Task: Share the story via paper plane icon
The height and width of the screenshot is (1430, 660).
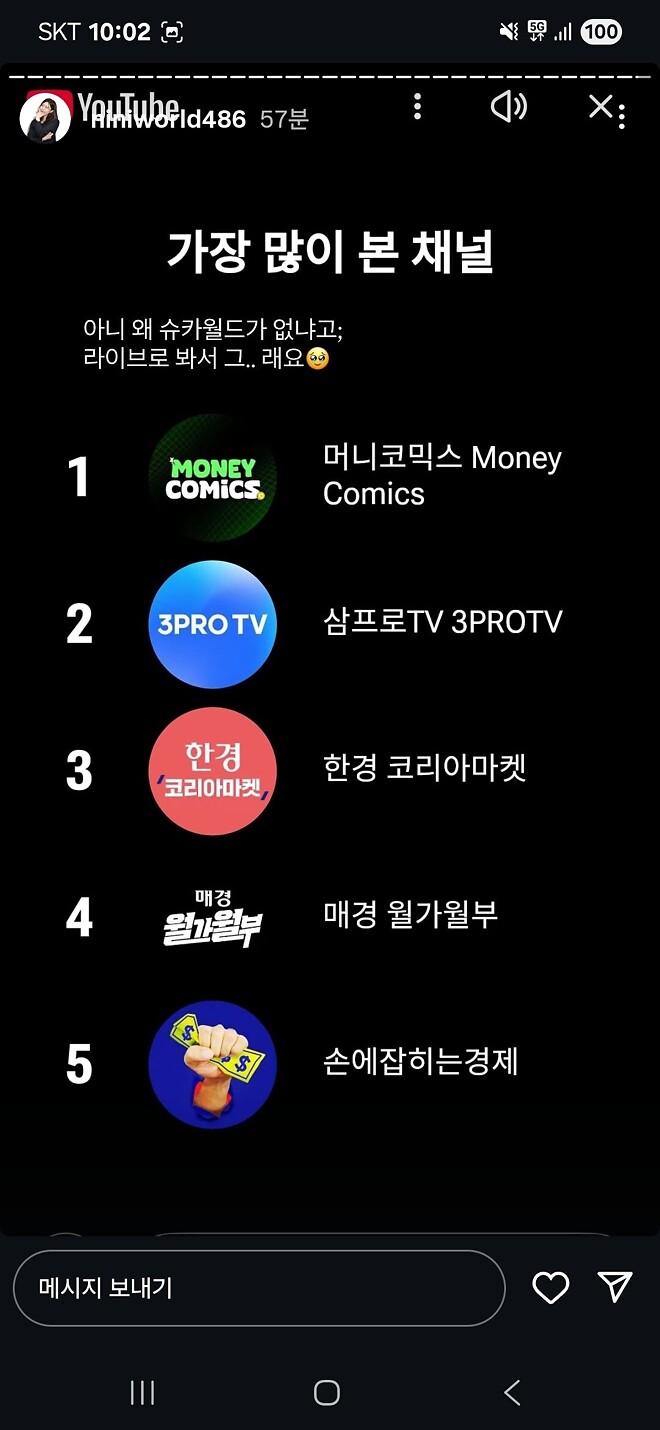Action: click(614, 1288)
